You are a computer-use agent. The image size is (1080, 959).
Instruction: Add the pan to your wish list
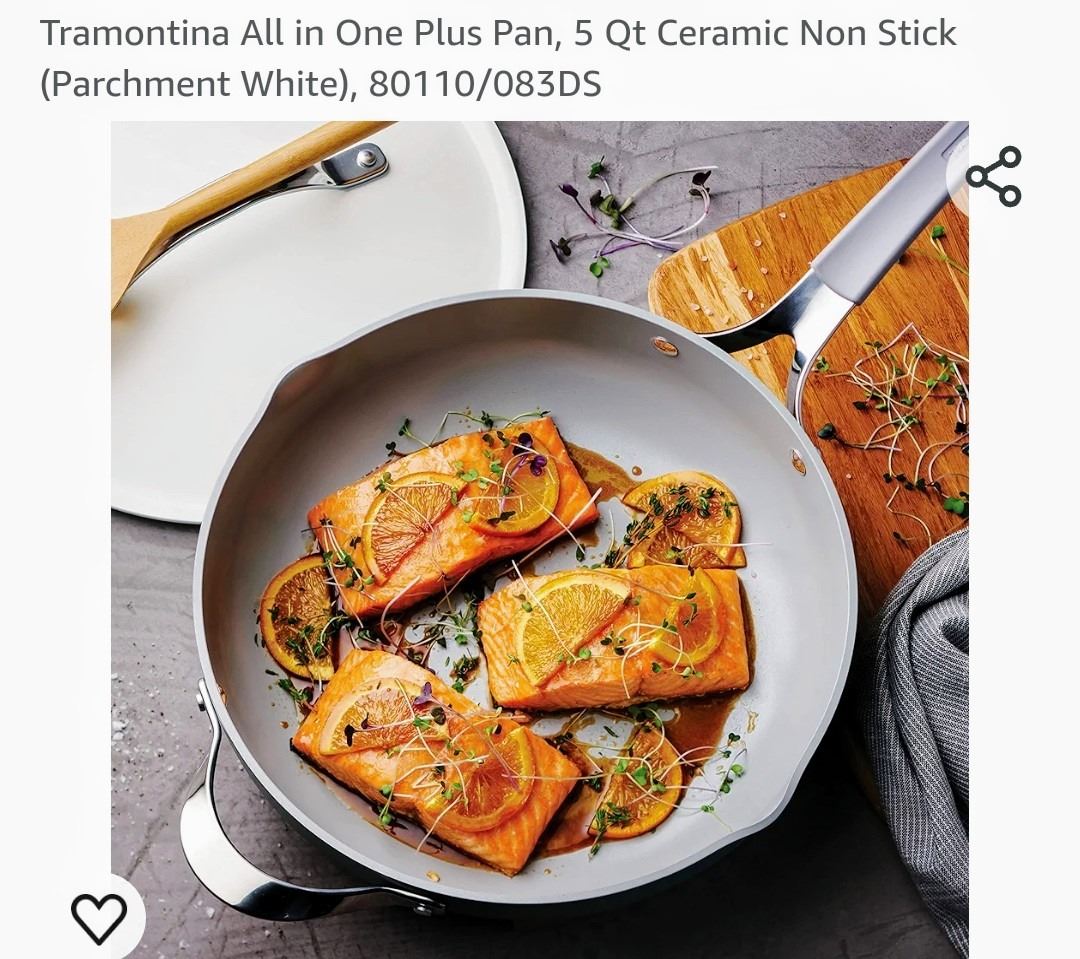[x=99, y=917]
